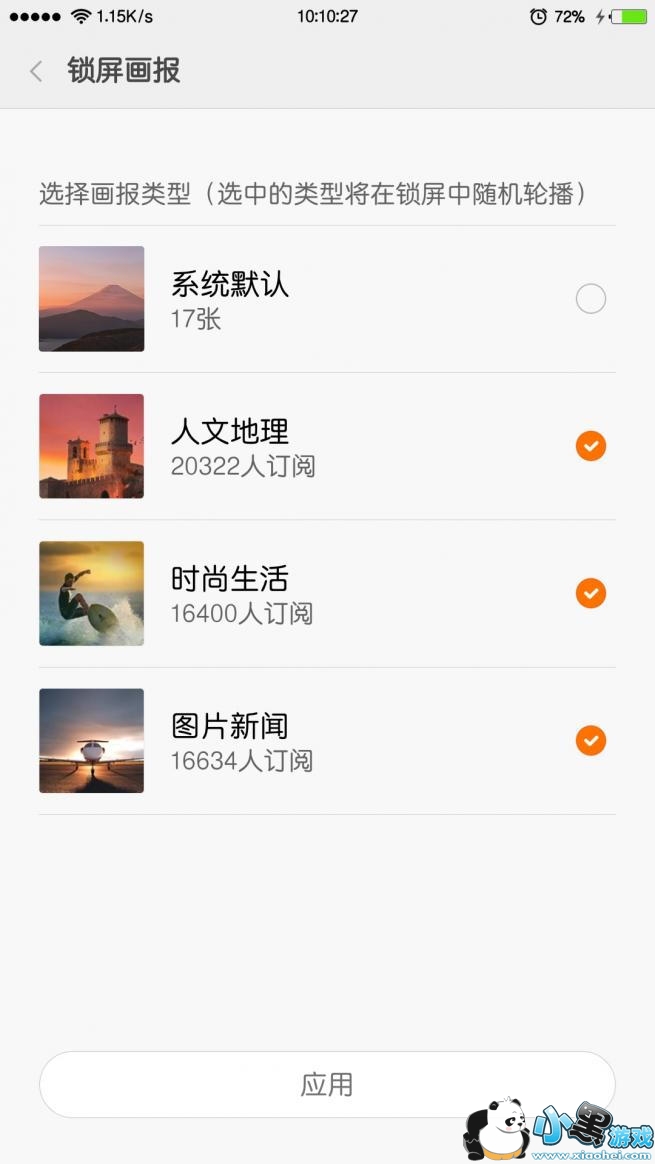The width and height of the screenshot is (655, 1164).
Task: Go back from 锁屏画报 screen
Action: (37, 71)
